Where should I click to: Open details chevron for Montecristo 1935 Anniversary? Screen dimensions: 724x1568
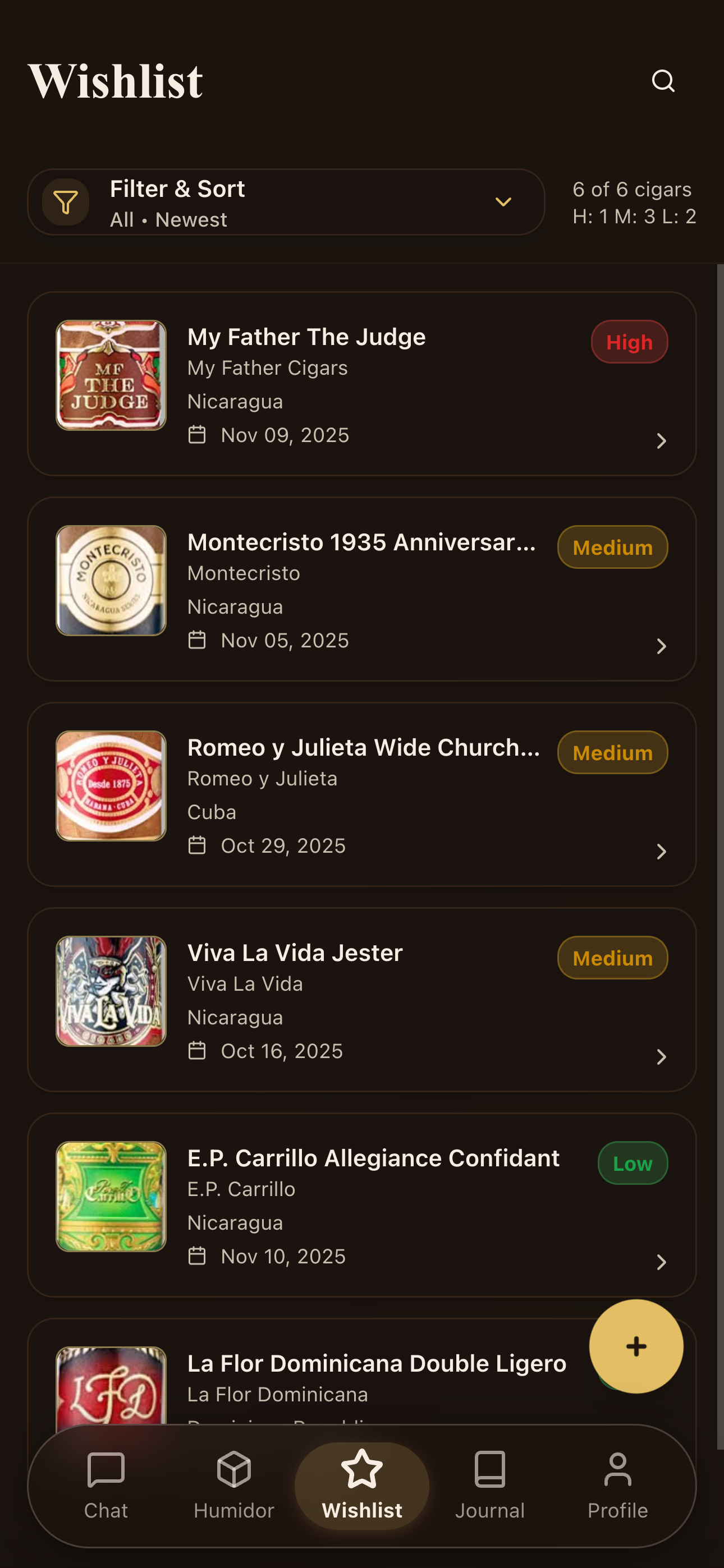pyautogui.click(x=662, y=646)
